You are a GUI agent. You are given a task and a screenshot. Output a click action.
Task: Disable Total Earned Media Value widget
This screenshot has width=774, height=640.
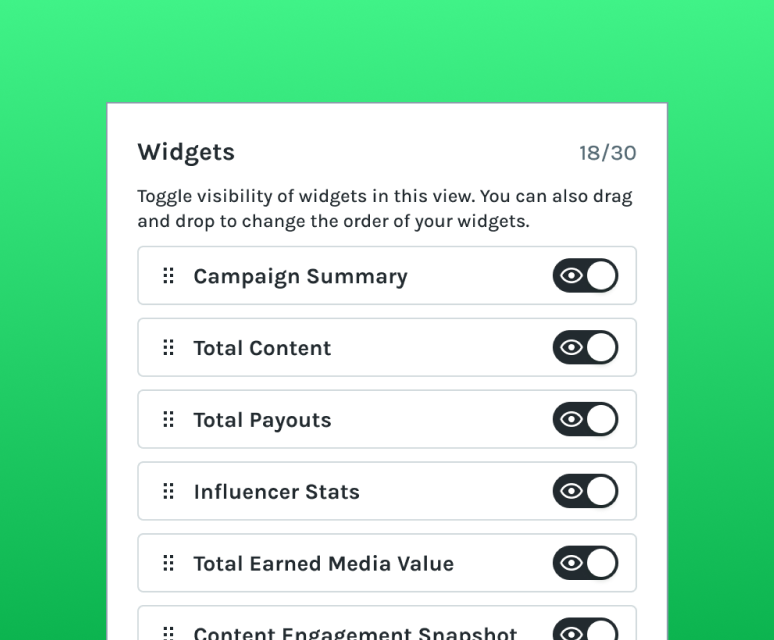585,563
